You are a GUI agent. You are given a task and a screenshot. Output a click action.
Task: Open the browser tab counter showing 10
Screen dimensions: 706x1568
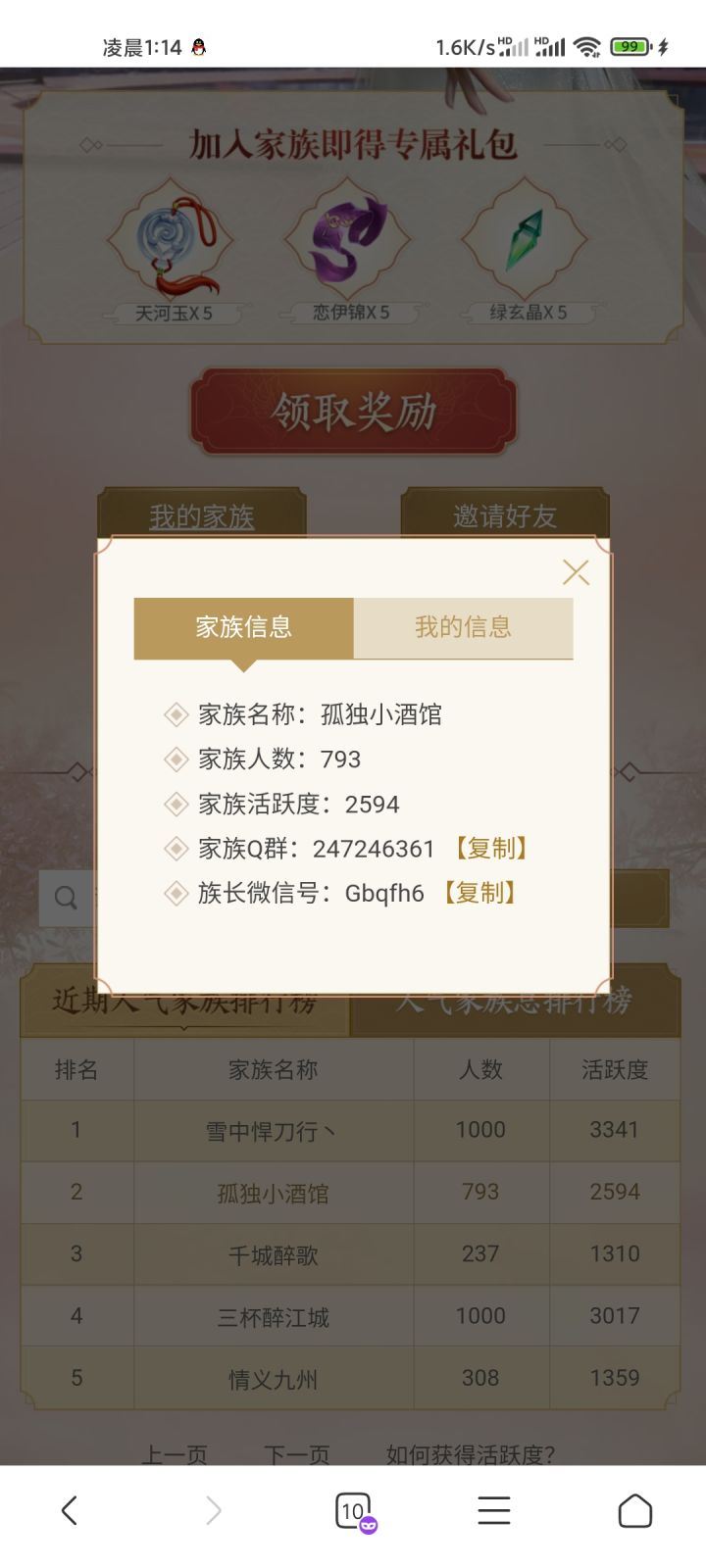[x=354, y=1510]
